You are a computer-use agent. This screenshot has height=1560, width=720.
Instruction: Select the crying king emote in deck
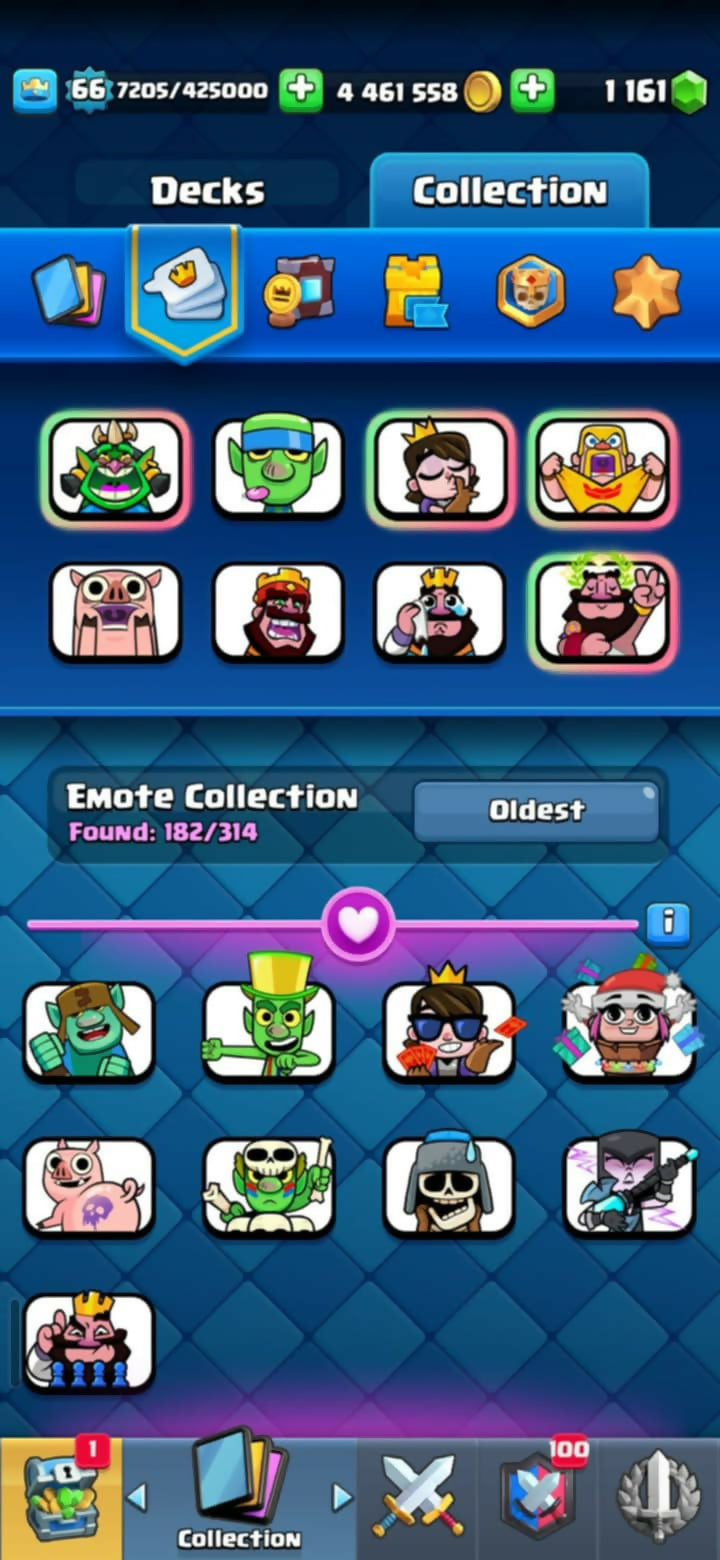440,612
